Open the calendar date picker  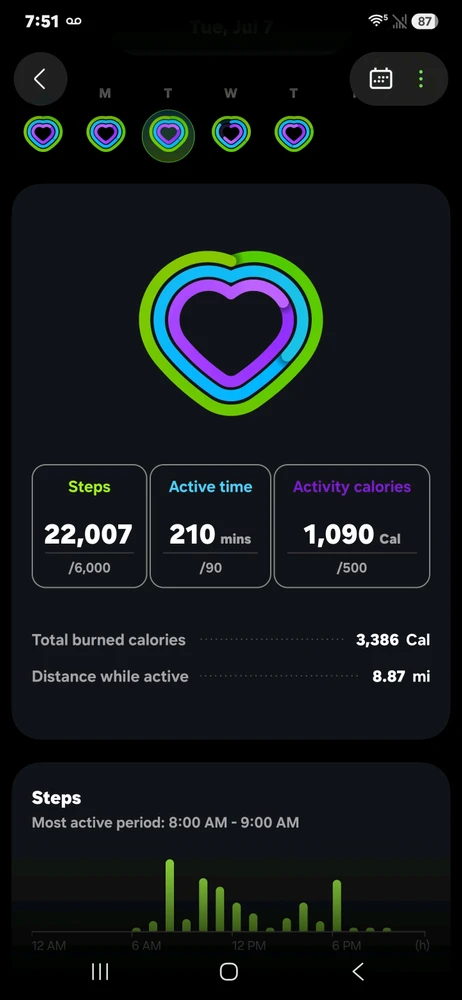coord(381,79)
